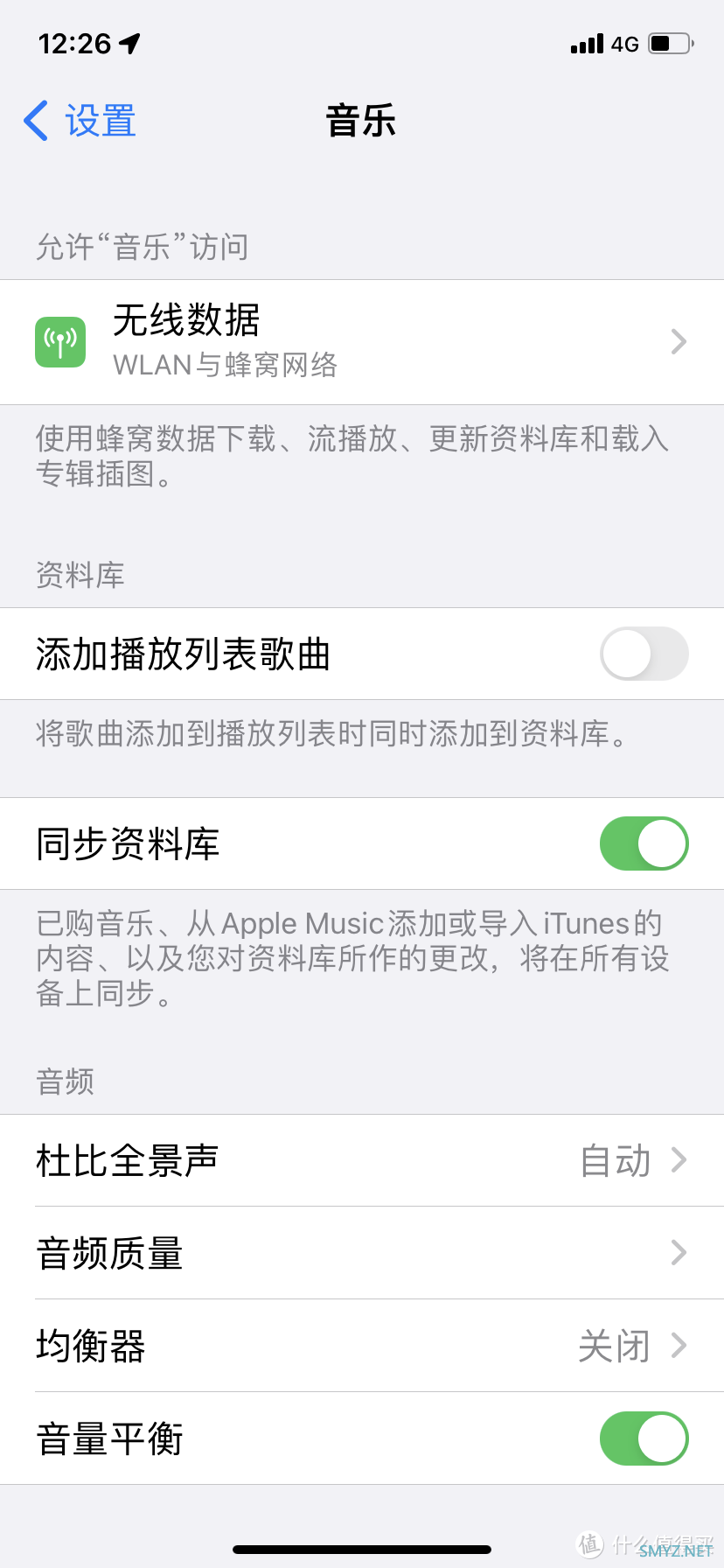
Task: Open 杜比全景声 options
Action: tap(362, 1160)
